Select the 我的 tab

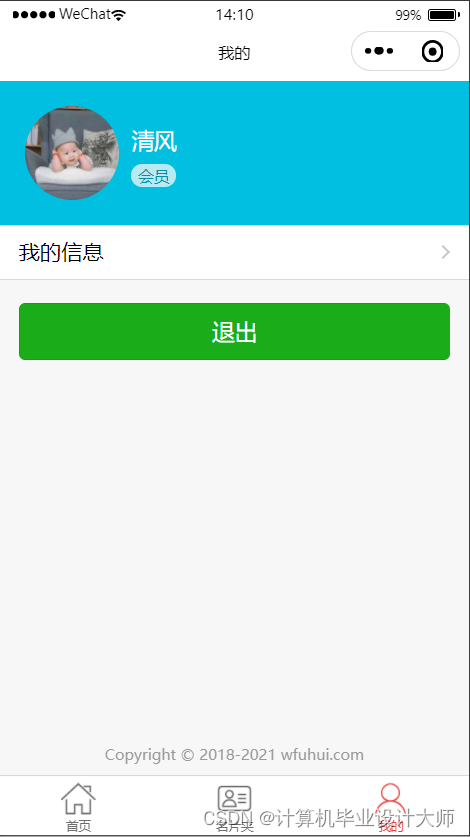point(391,807)
